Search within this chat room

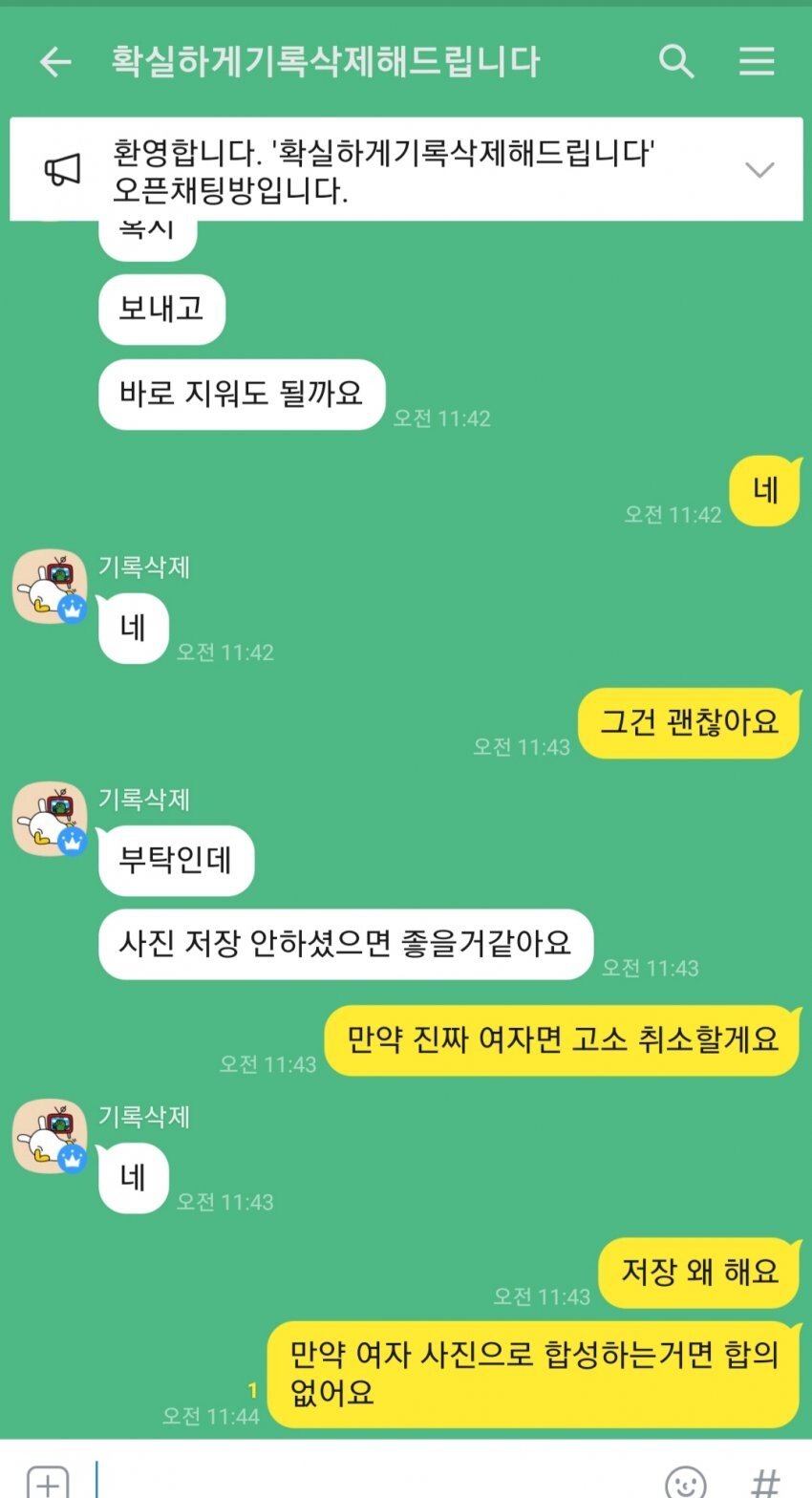point(676,62)
